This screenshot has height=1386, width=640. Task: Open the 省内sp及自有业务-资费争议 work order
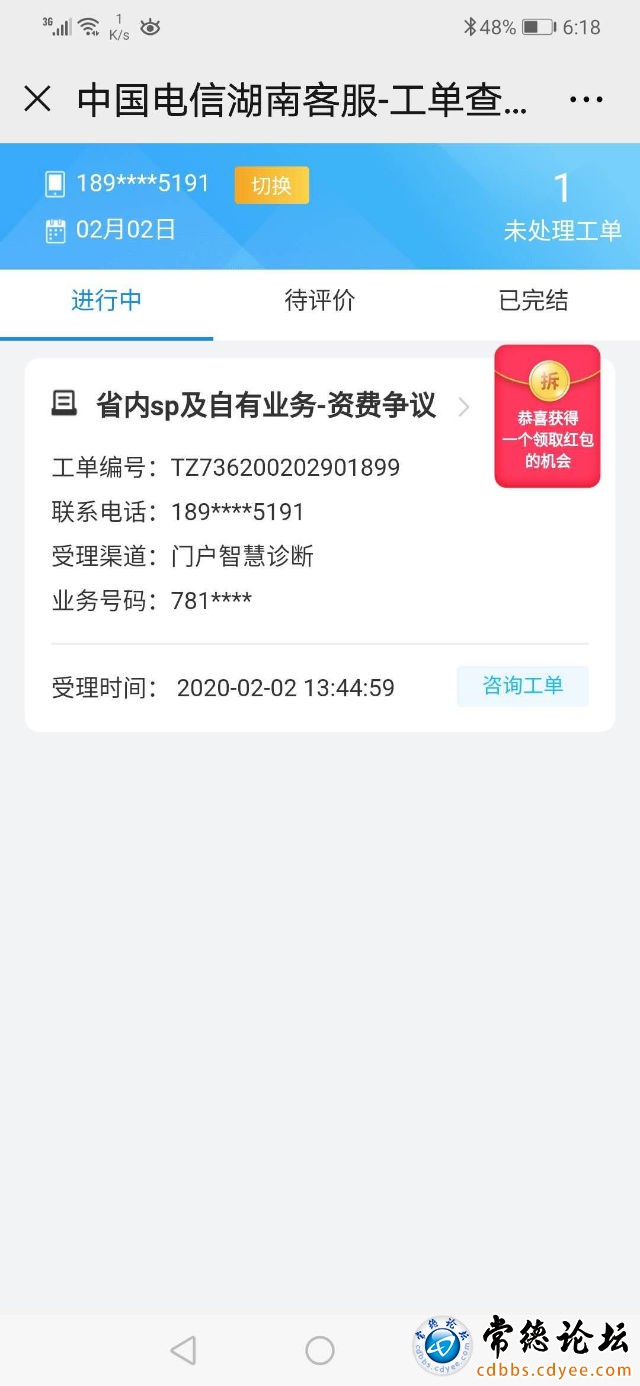coord(265,405)
